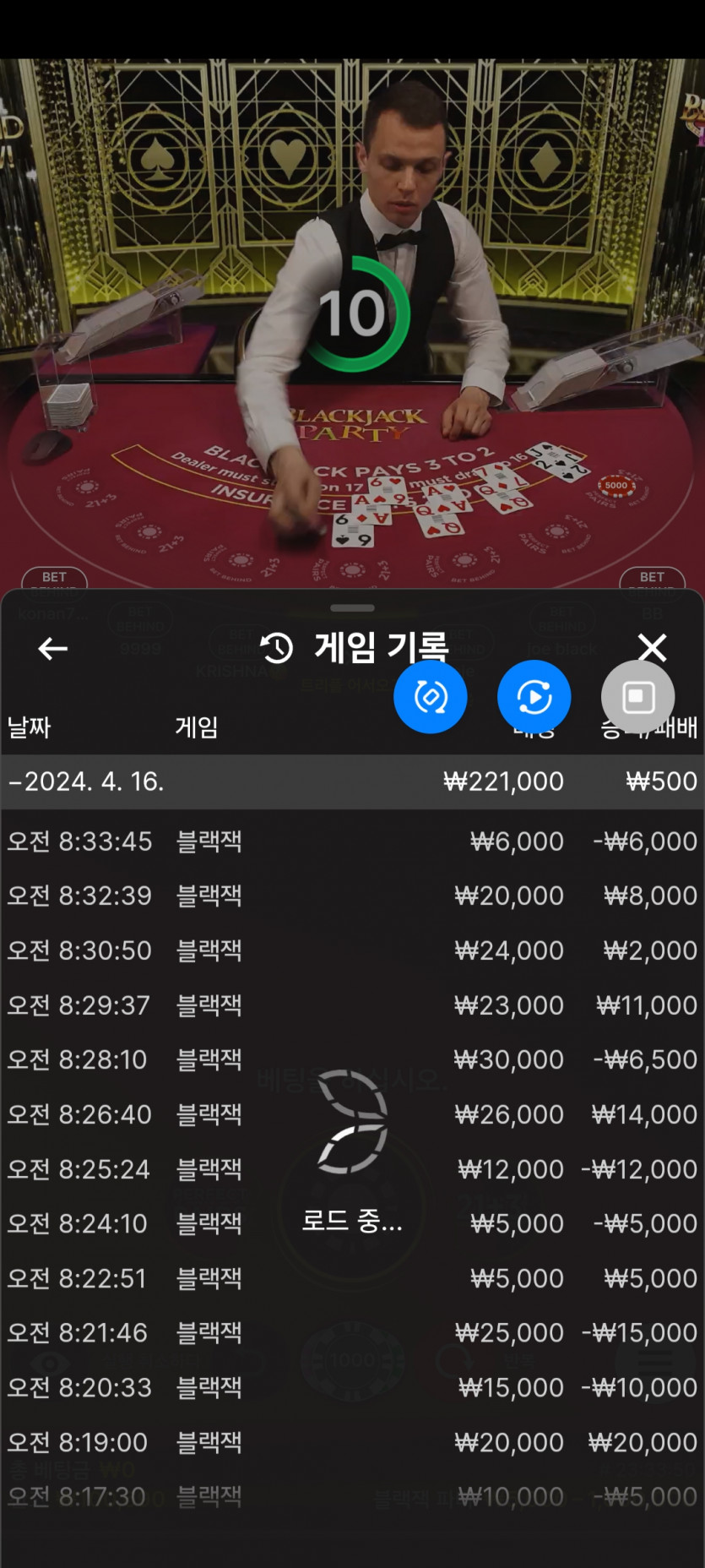The image size is (705, 1568).
Task: Open the 오전 8:19:00 블랙잭 entry
Action: coord(352,1442)
